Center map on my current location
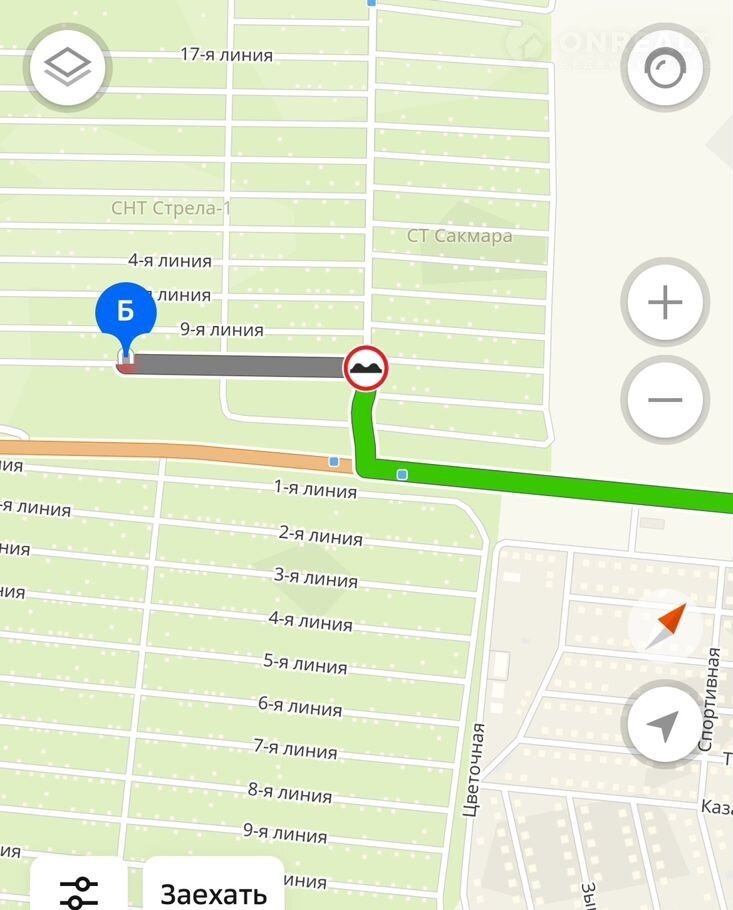The width and height of the screenshot is (733, 910). [665, 725]
